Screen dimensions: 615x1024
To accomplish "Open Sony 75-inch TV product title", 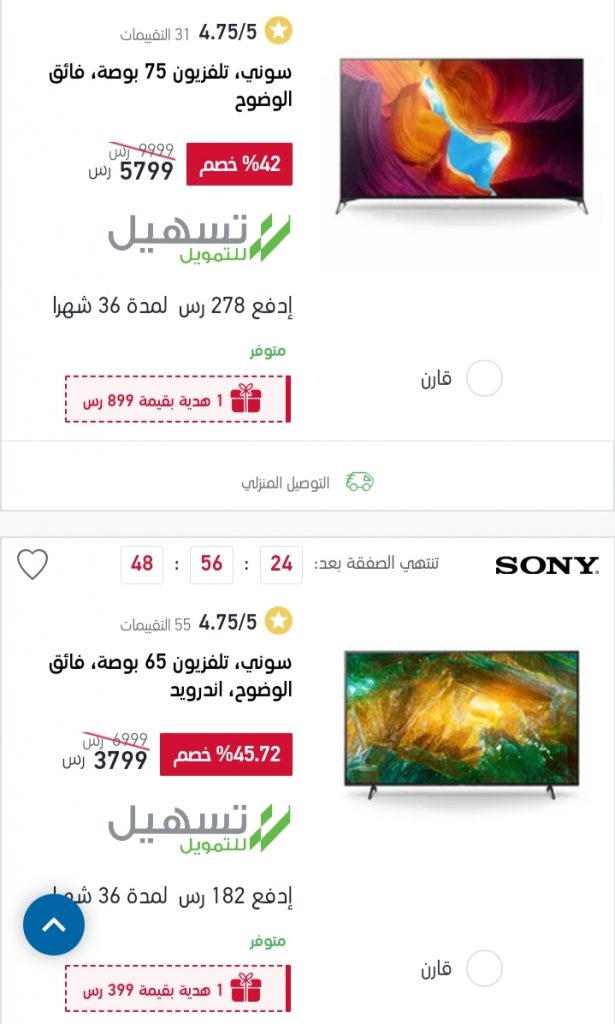I will 170,85.
